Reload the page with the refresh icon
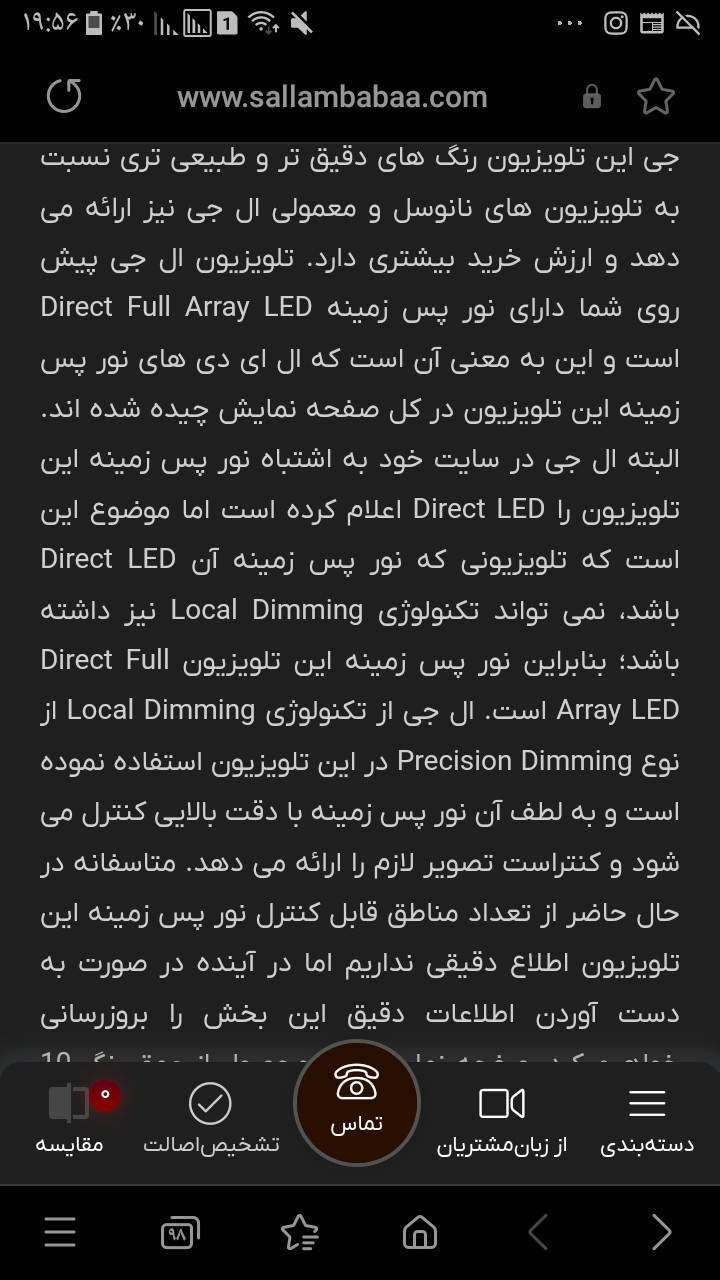The image size is (720, 1280). (x=64, y=97)
